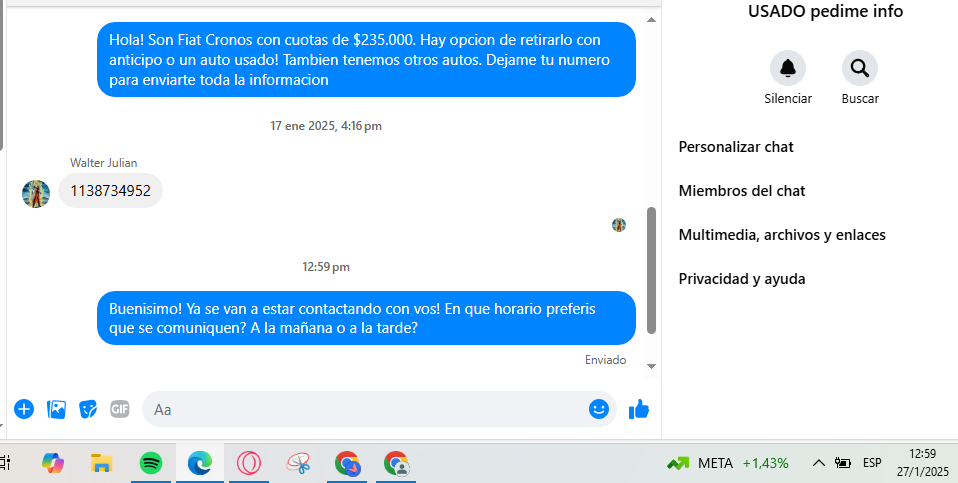Open Walter Julian's profile picture

point(36,193)
